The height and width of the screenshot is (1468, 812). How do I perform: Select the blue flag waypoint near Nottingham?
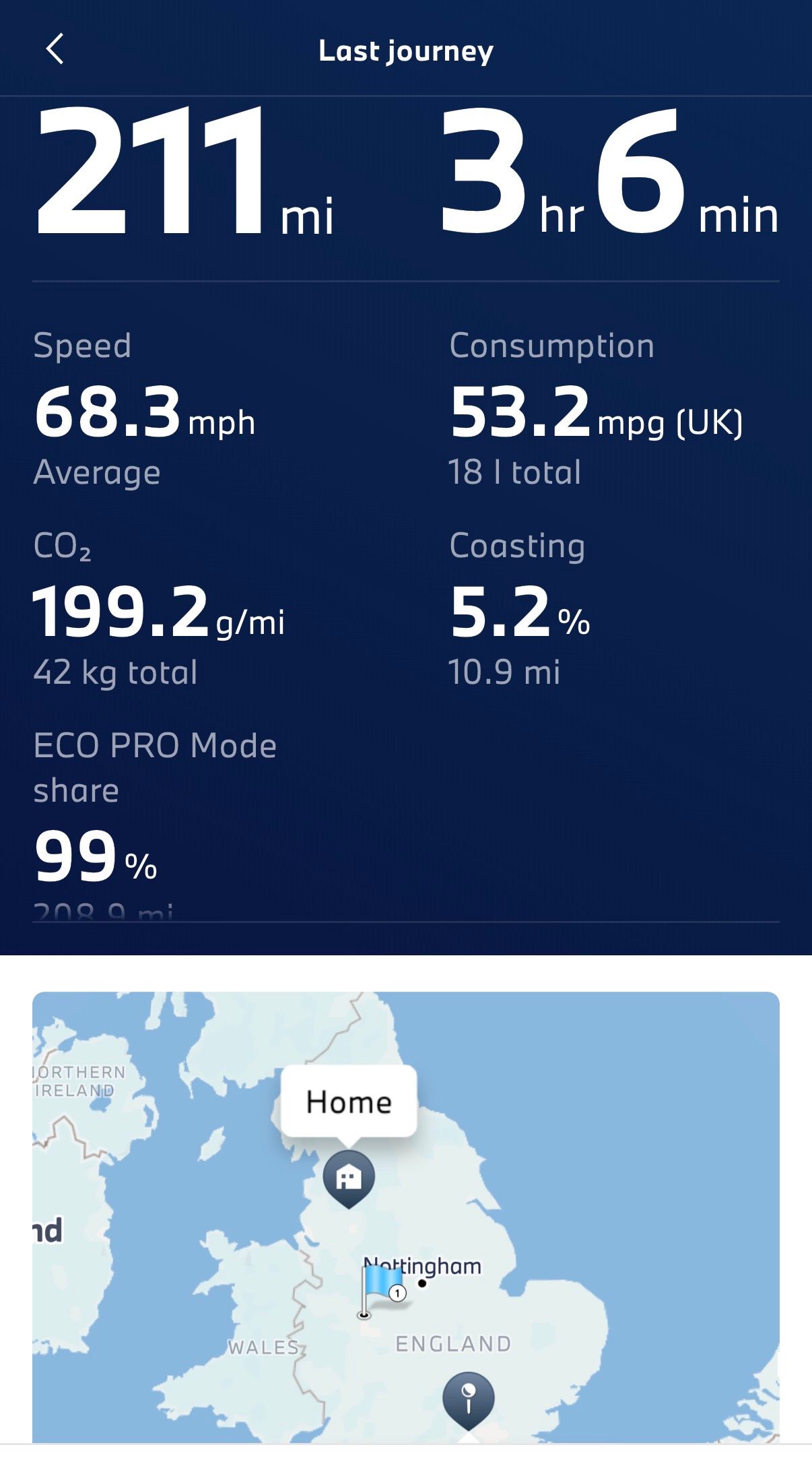tap(382, 1291)
